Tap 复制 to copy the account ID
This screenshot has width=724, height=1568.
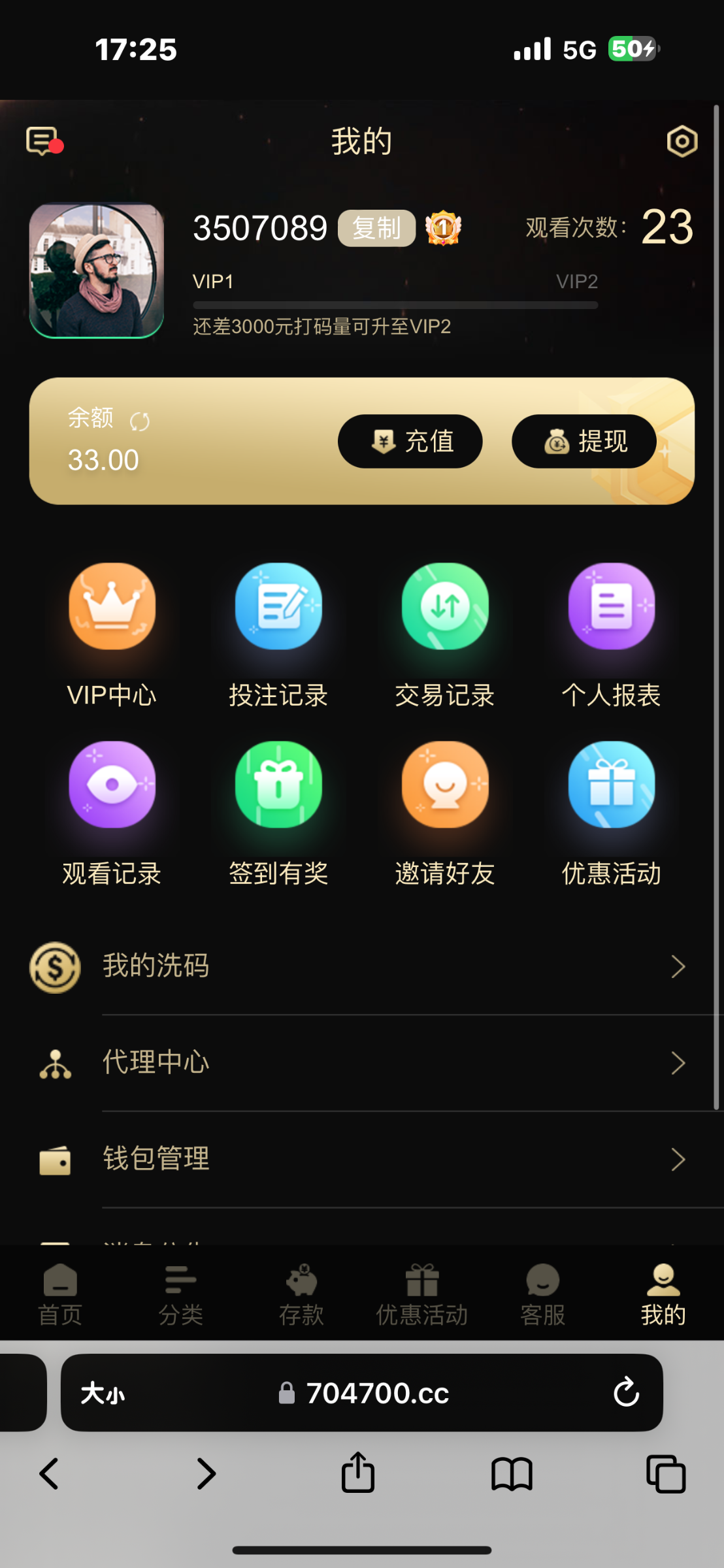(x=376, y=228)
